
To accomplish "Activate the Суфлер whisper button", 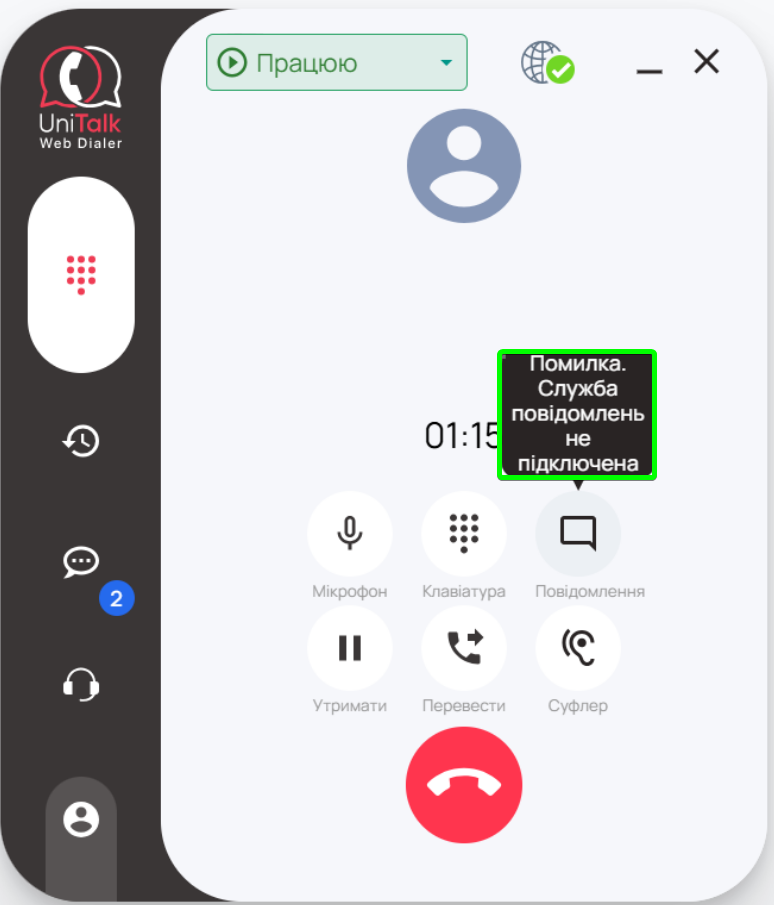I will pyautogui.click(x=578, y=648).
